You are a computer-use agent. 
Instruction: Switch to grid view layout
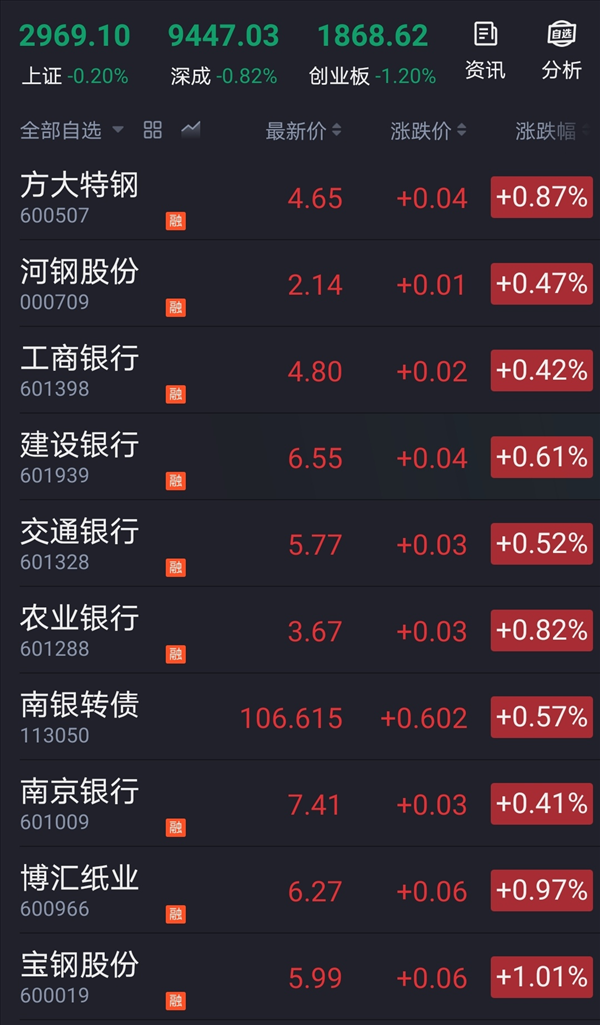tap(152, 130)
